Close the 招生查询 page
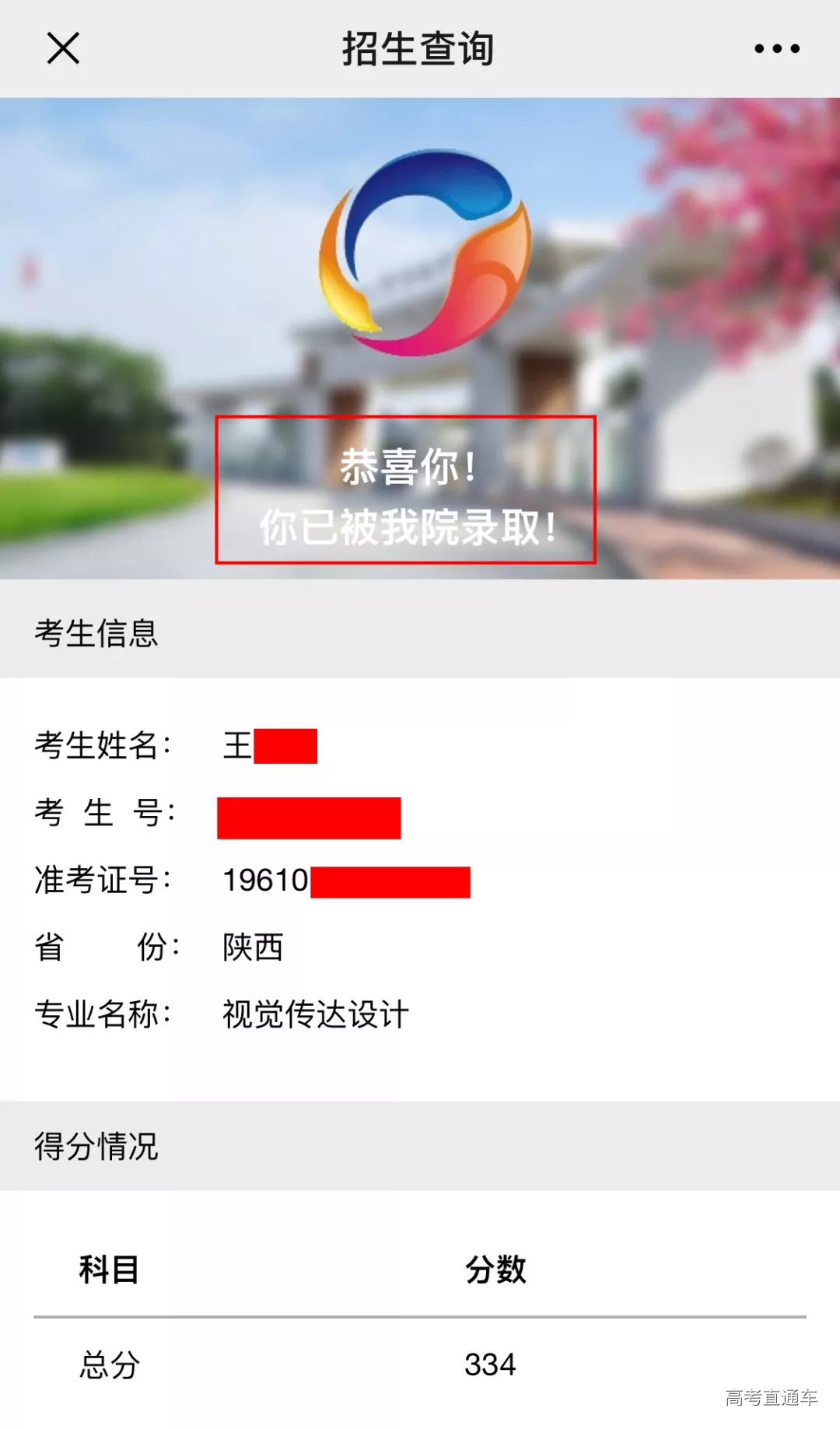 tap(63, 48)
